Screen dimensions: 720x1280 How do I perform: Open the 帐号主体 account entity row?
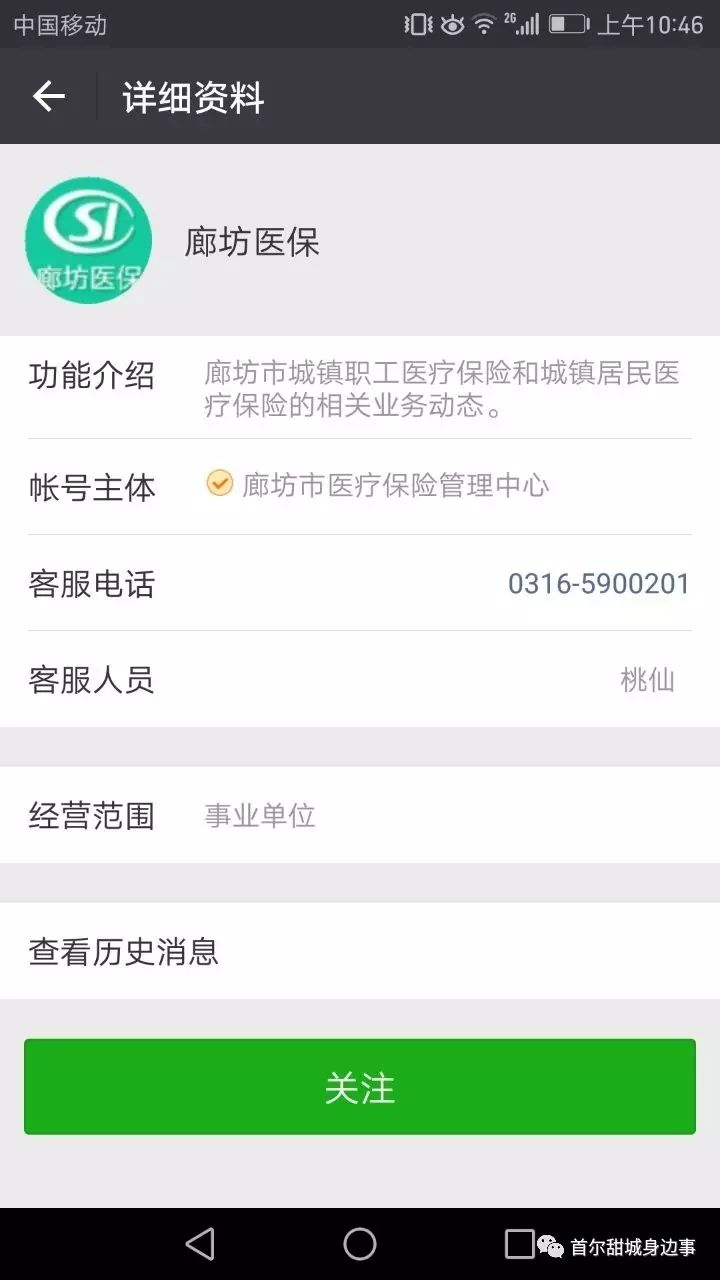pos(360,487)
